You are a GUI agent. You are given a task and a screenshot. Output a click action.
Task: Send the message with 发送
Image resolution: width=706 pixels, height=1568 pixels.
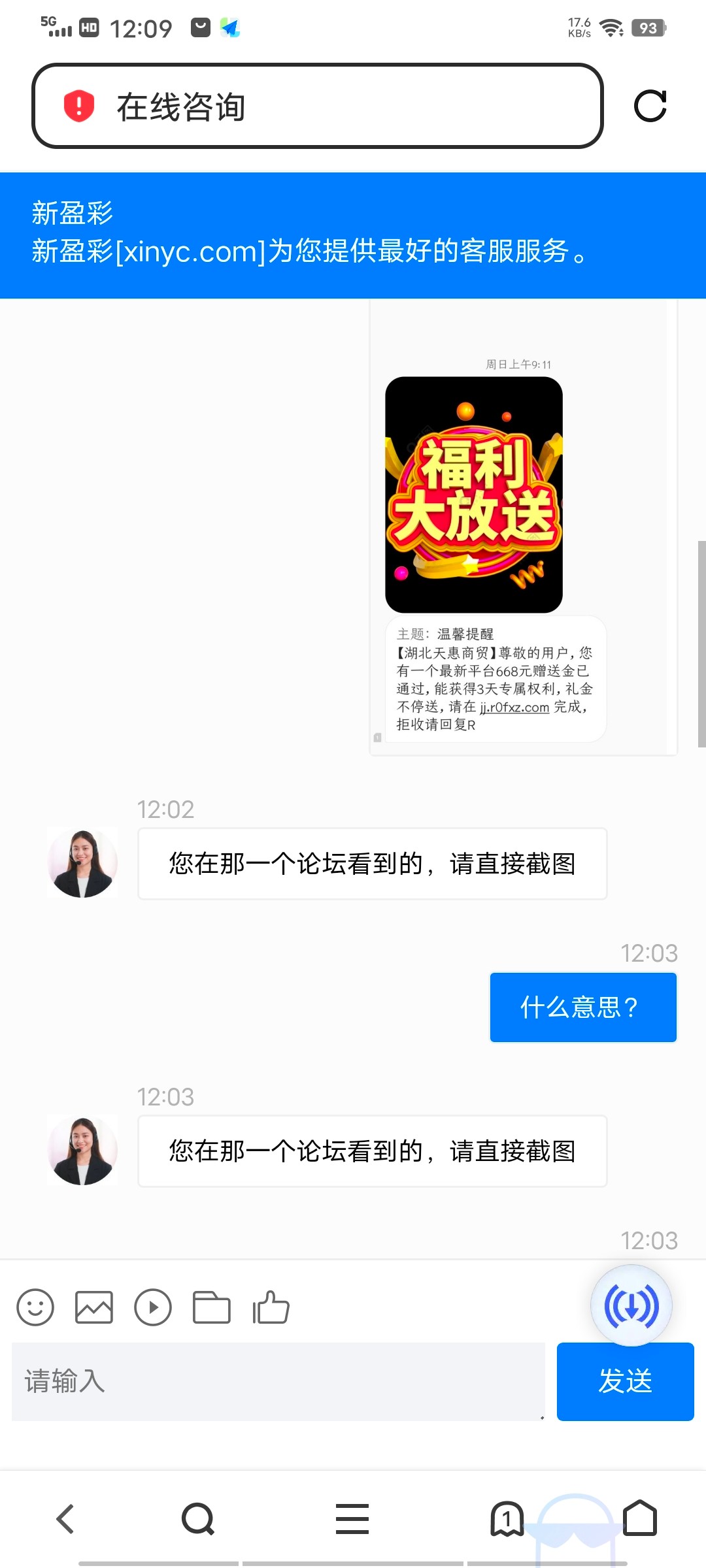pos(625,1381)
